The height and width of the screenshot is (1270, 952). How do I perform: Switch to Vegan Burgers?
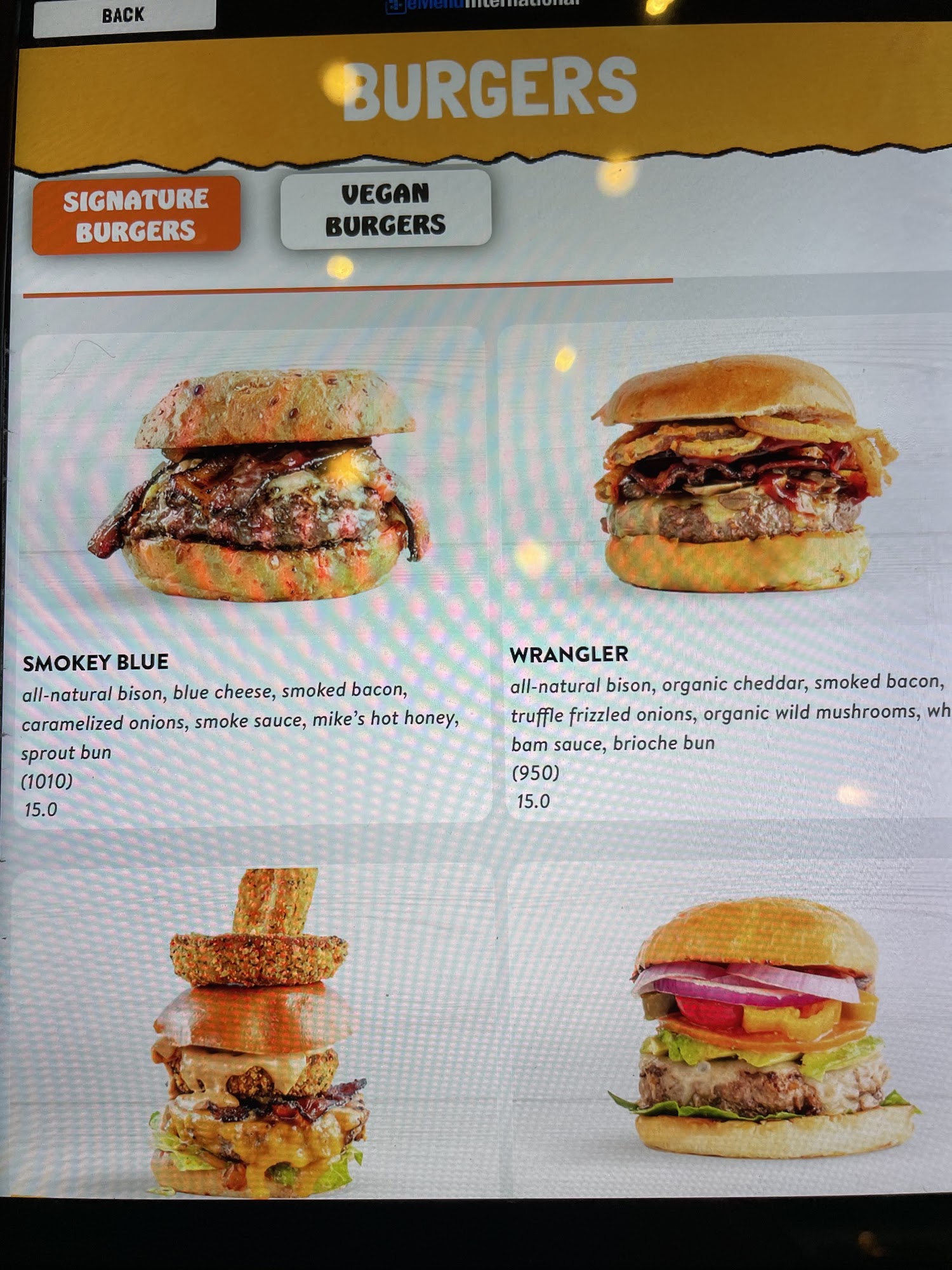386,210
